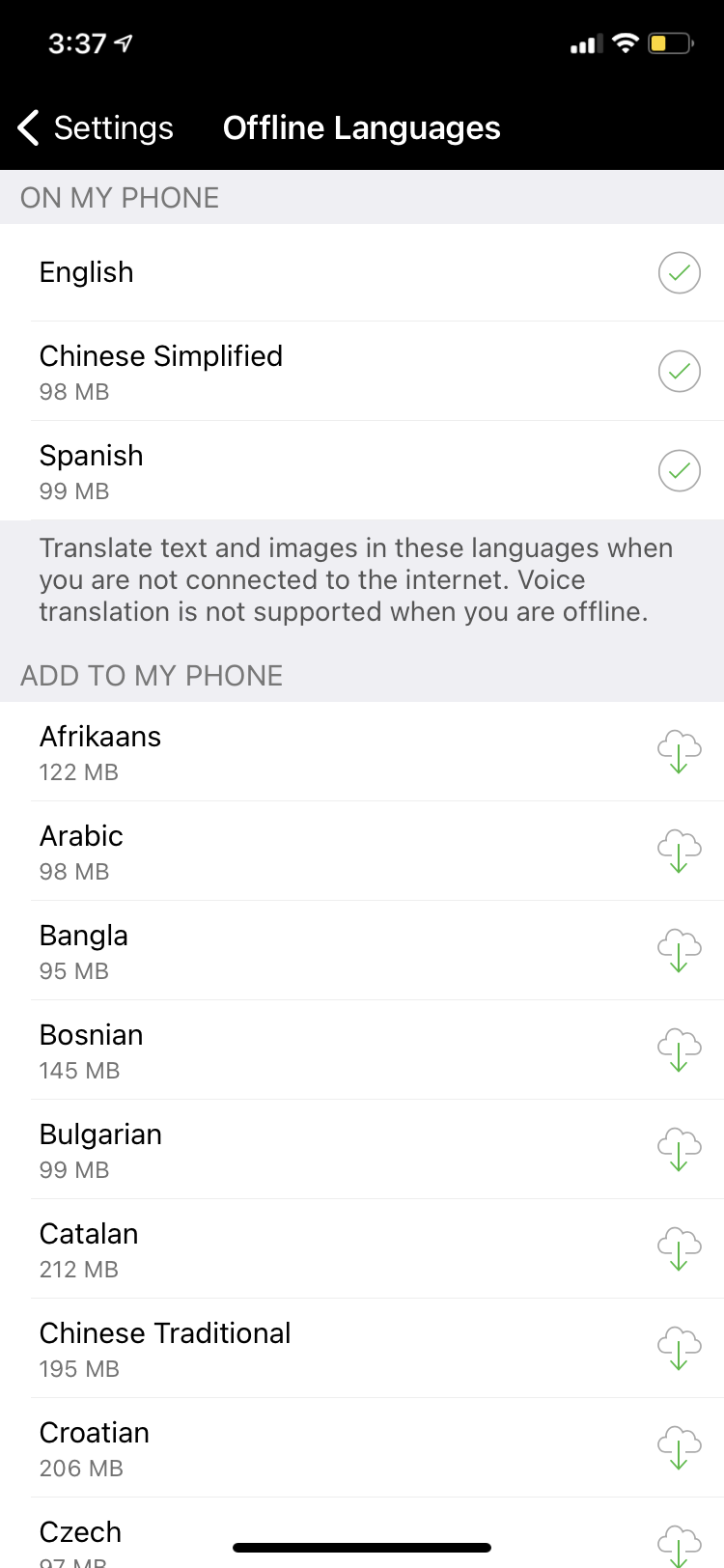Download the Bosnian offline pack
The height and width of the screenshot is (1568, 724).
679,1050
